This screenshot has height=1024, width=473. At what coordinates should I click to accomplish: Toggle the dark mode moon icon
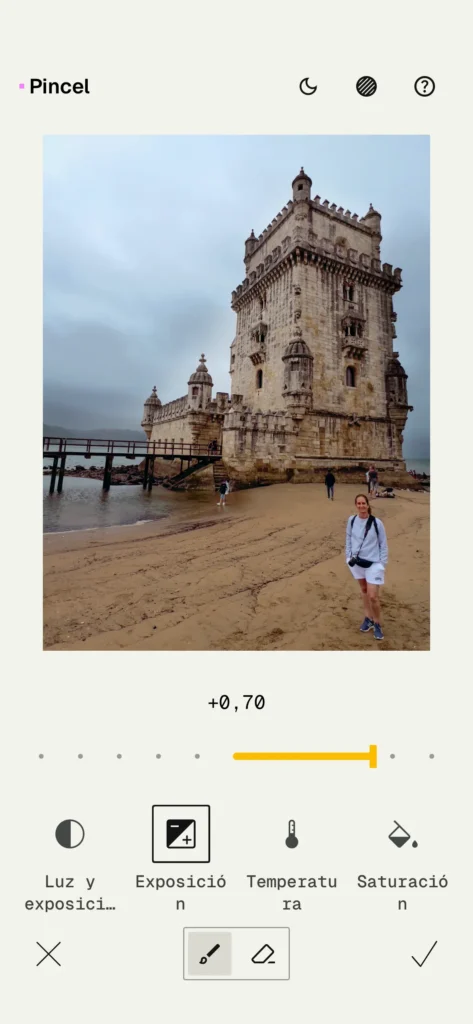pos(308,86)
